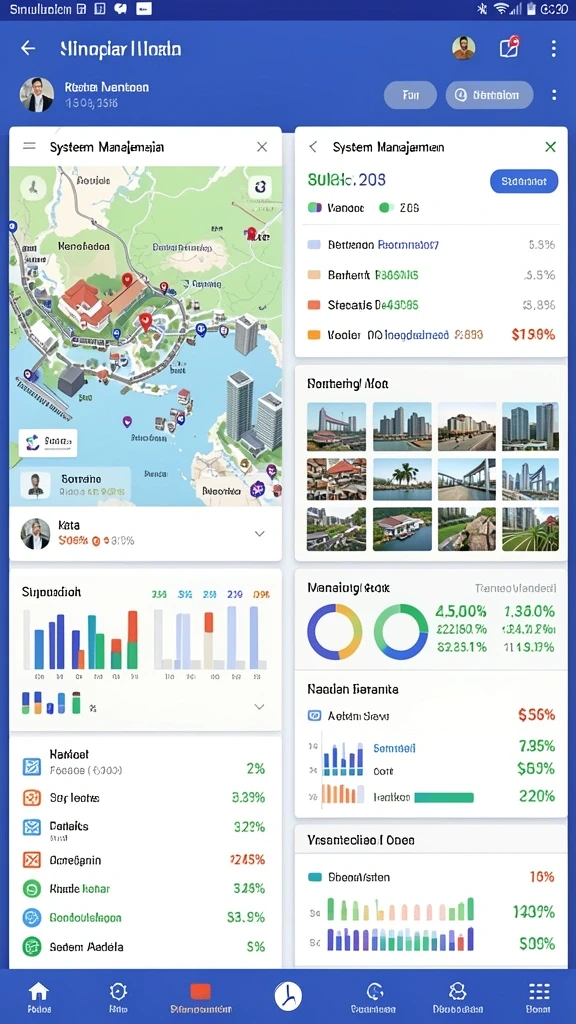Open the overflow menu in the app bar
576x1024 pixels.
(553, 48)
